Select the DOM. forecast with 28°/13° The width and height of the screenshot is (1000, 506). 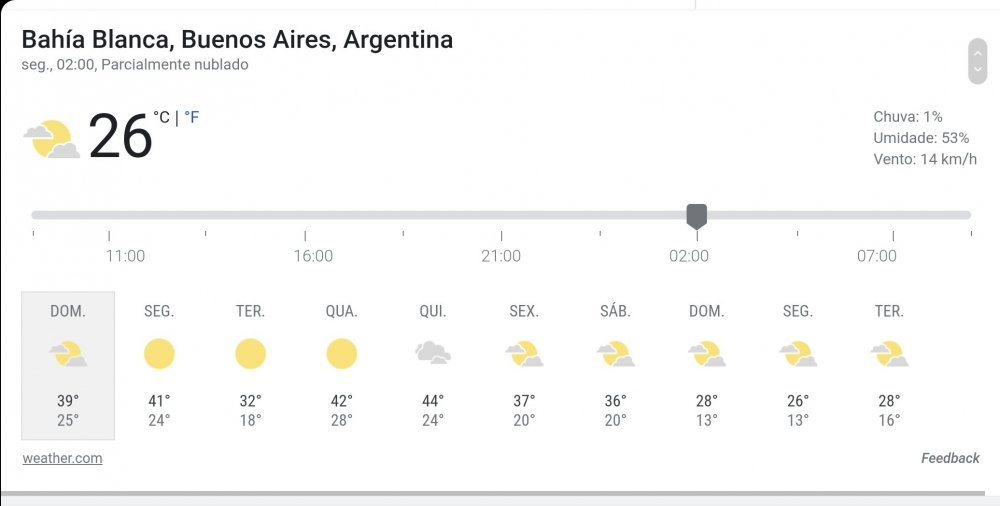tap(706, 365)
